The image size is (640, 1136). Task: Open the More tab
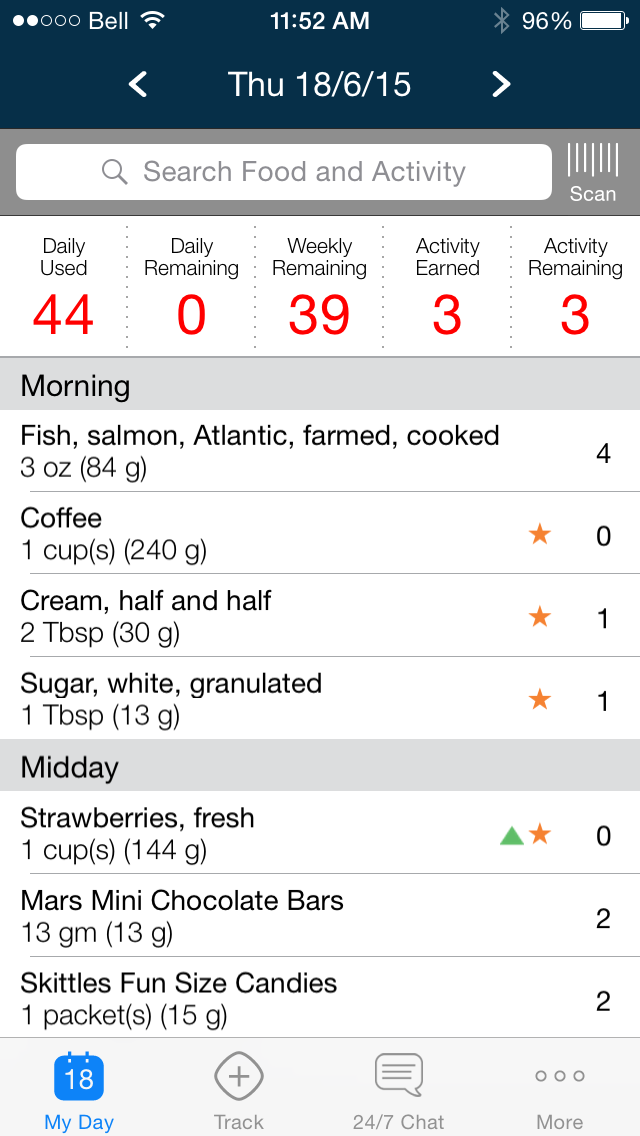559,1088
